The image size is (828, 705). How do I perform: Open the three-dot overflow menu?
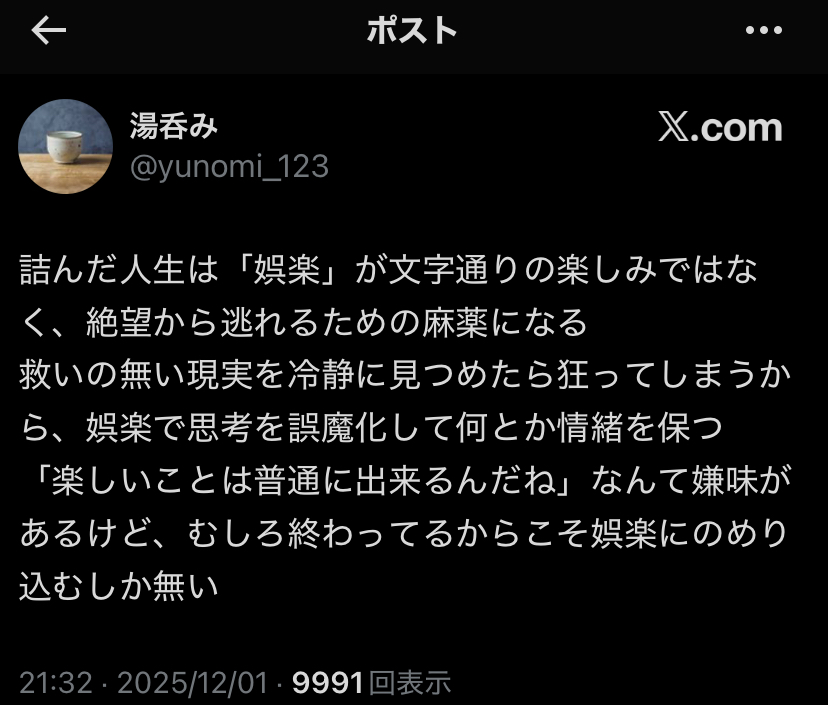[x=764, y=31]
